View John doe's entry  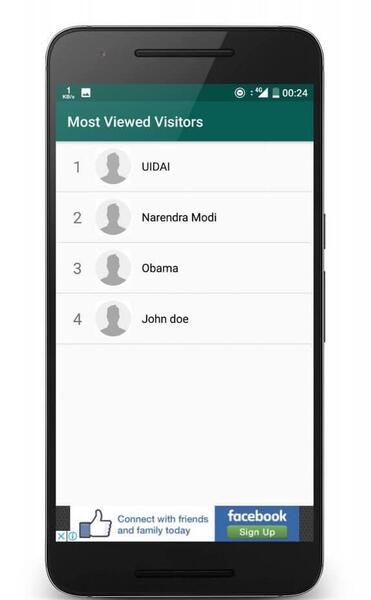click(x=184, y=319)
